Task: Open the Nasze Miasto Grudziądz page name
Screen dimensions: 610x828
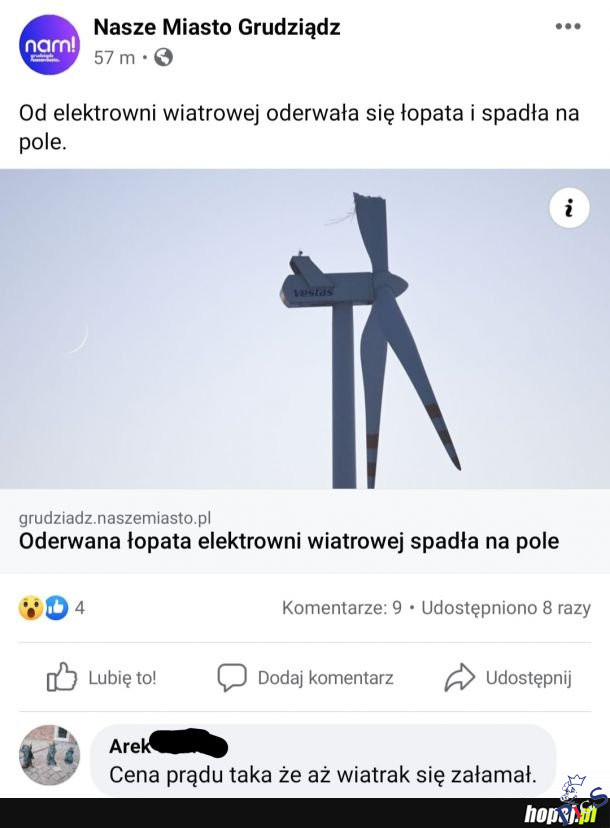Action: click(x=216, y=27)
